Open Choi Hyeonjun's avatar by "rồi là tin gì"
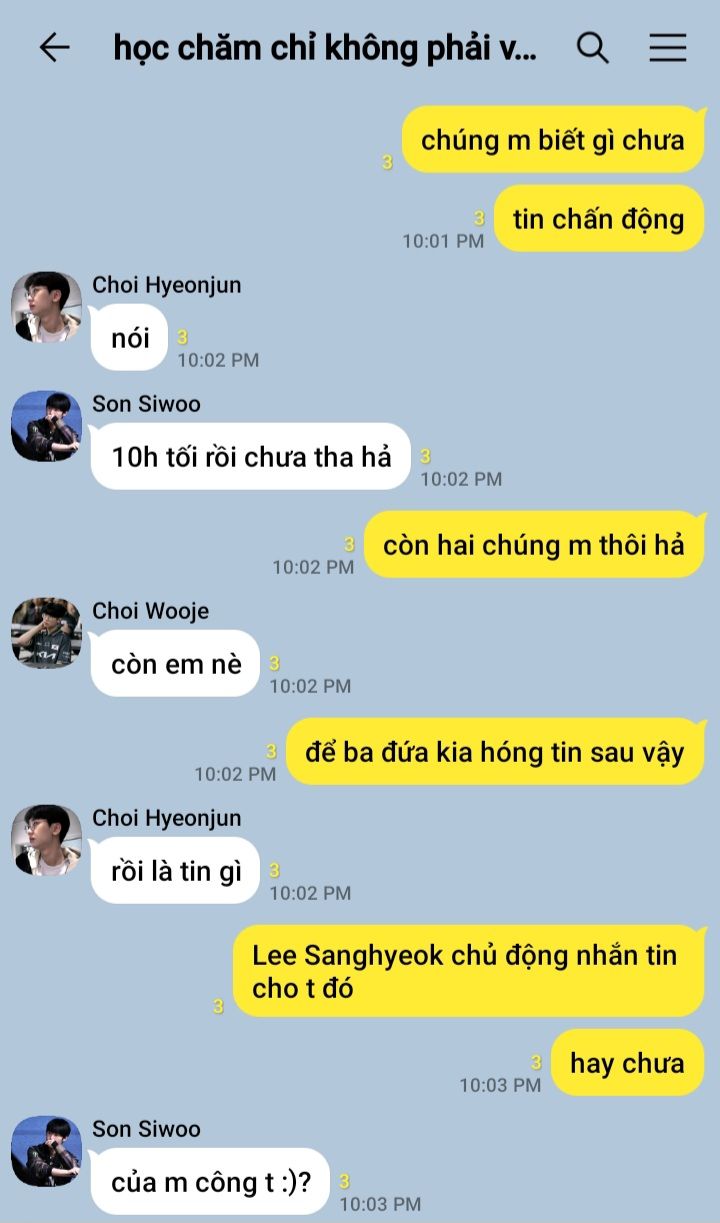This screenshot has width=720, height=1223. 46,840
